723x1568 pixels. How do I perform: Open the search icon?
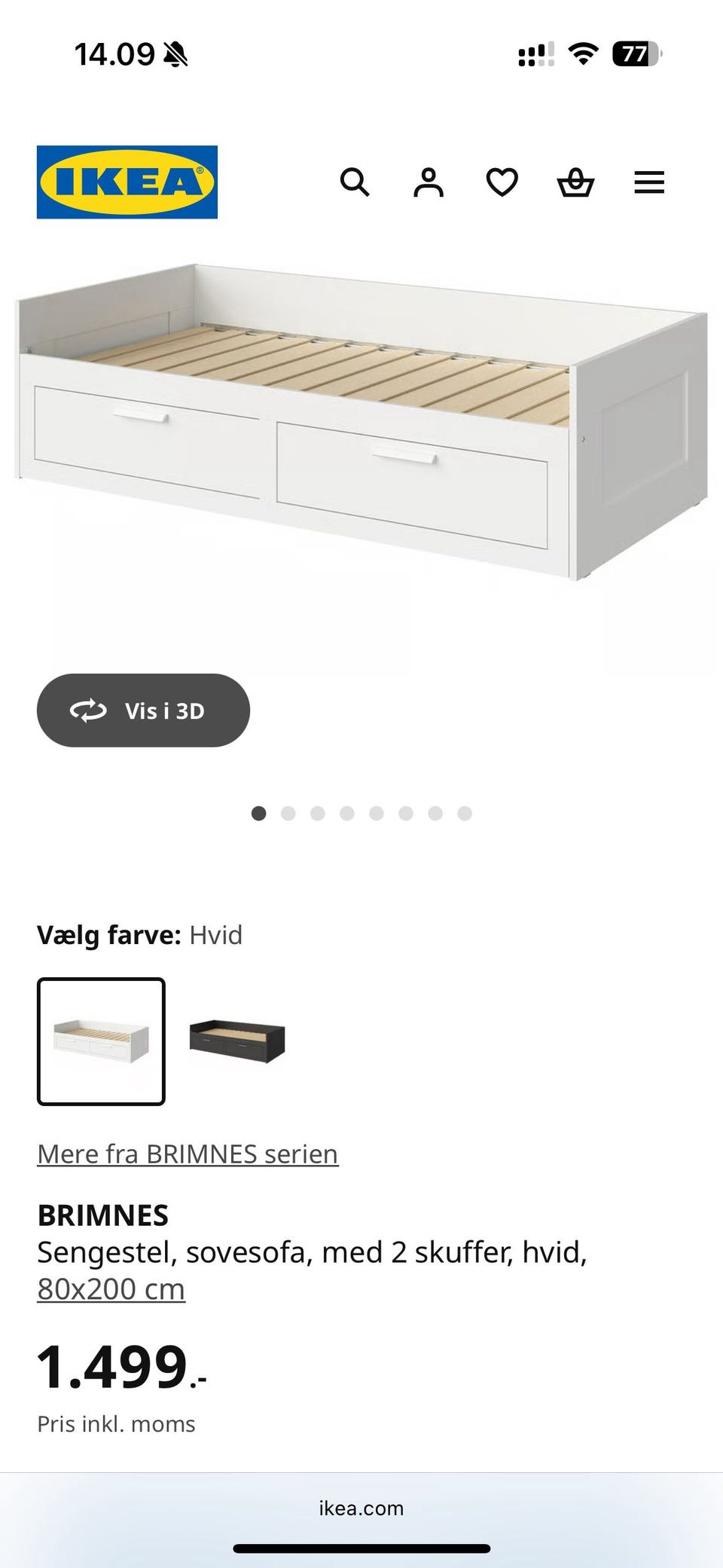[x=355, y=182]
